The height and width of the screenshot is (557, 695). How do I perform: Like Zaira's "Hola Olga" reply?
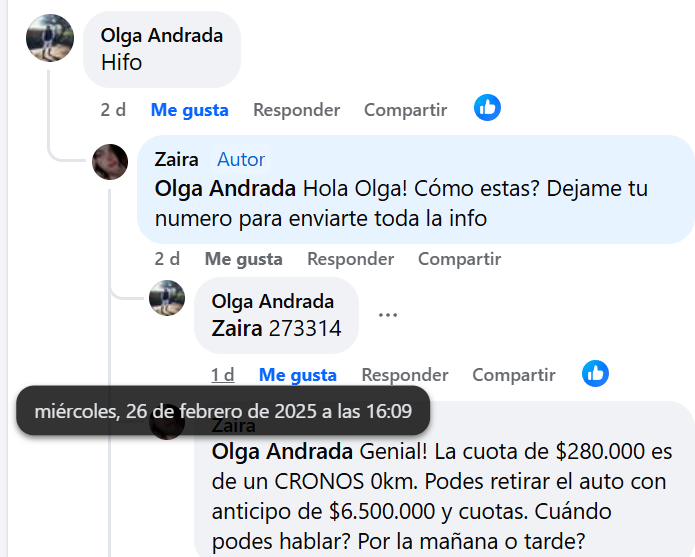pyautogui.click(x=243, y=259)
